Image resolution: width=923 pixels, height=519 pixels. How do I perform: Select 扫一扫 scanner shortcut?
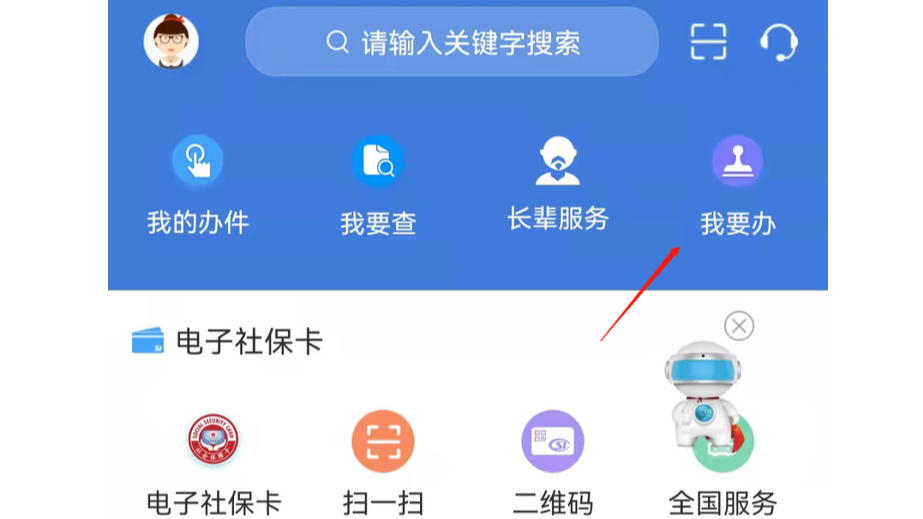(383, 462)
